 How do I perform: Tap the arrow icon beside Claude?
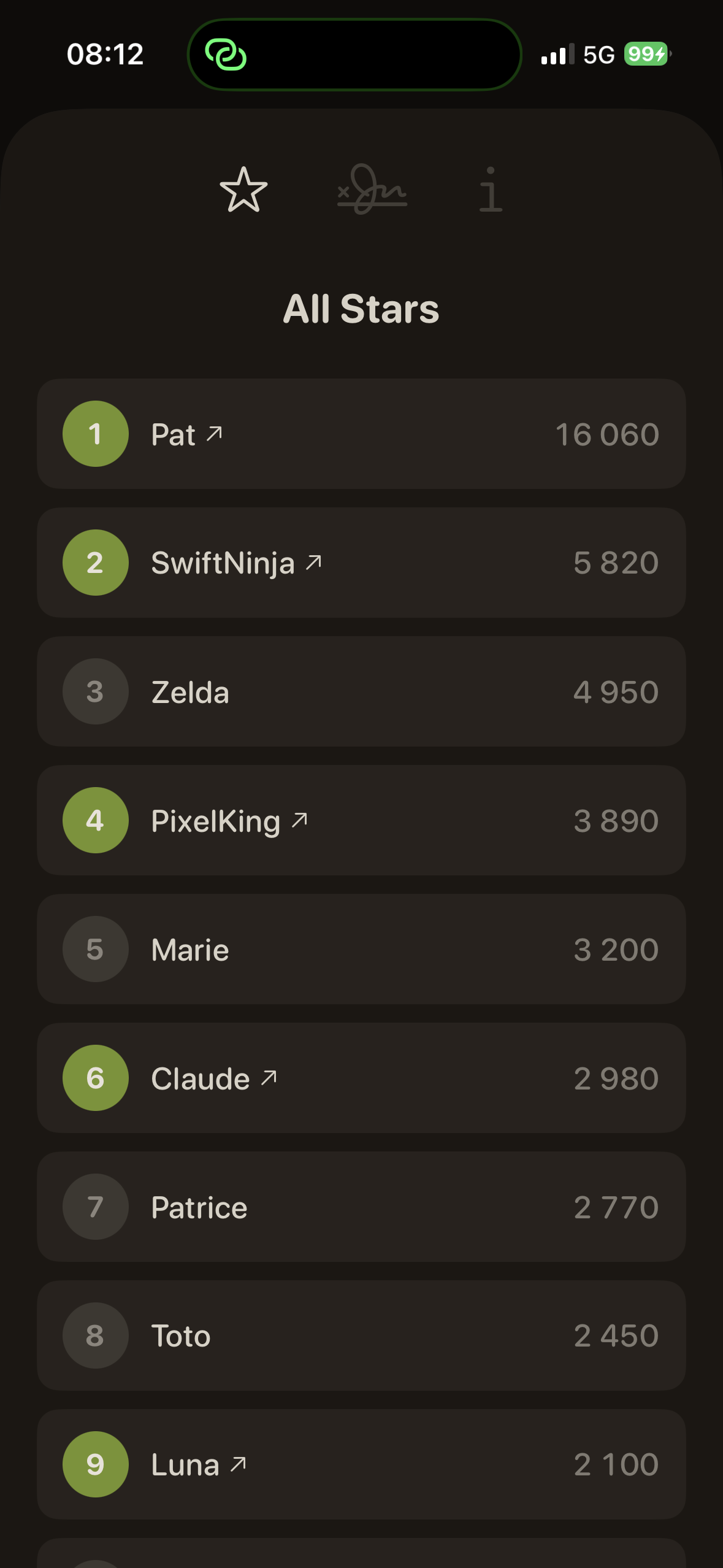[x=268, y=1078]
